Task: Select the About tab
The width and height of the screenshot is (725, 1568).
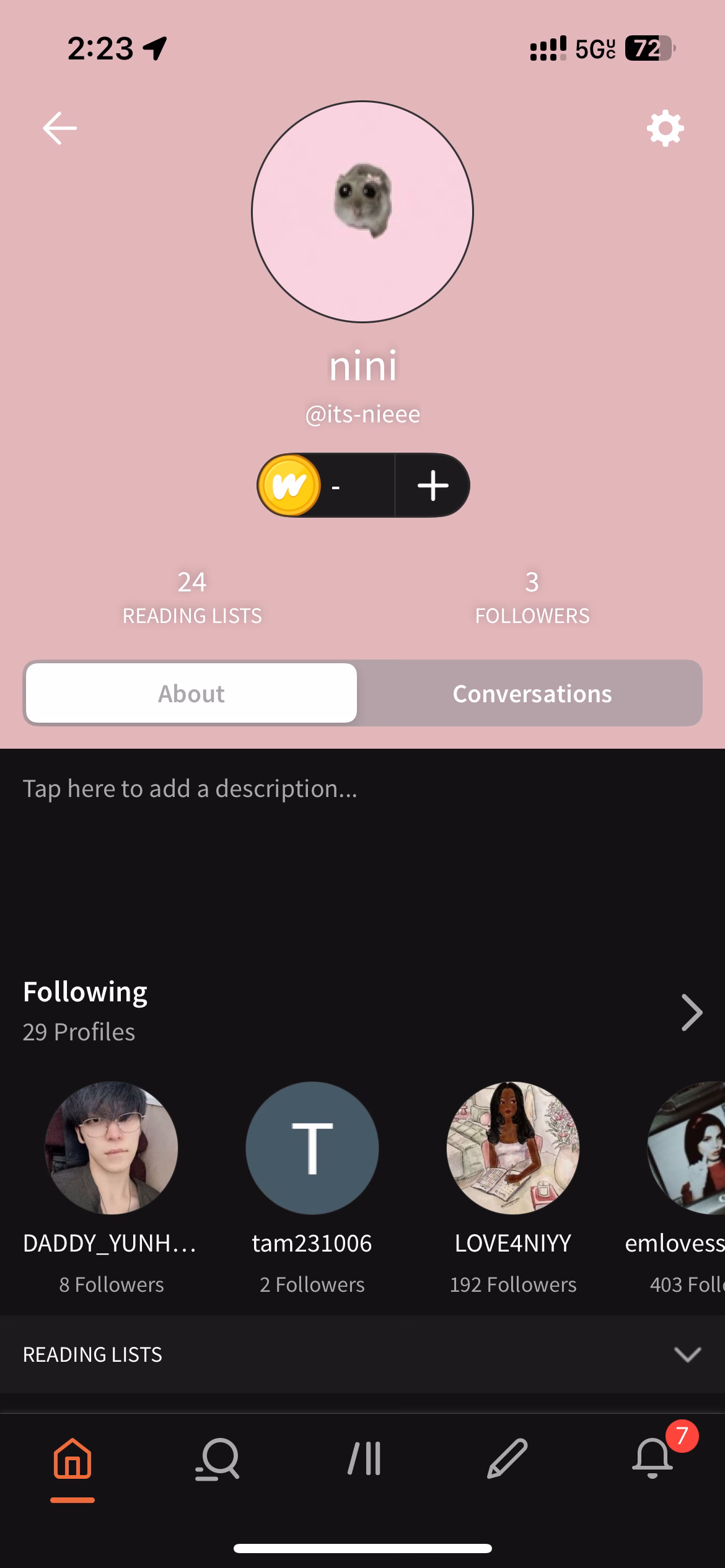Action: coord(191,694)
